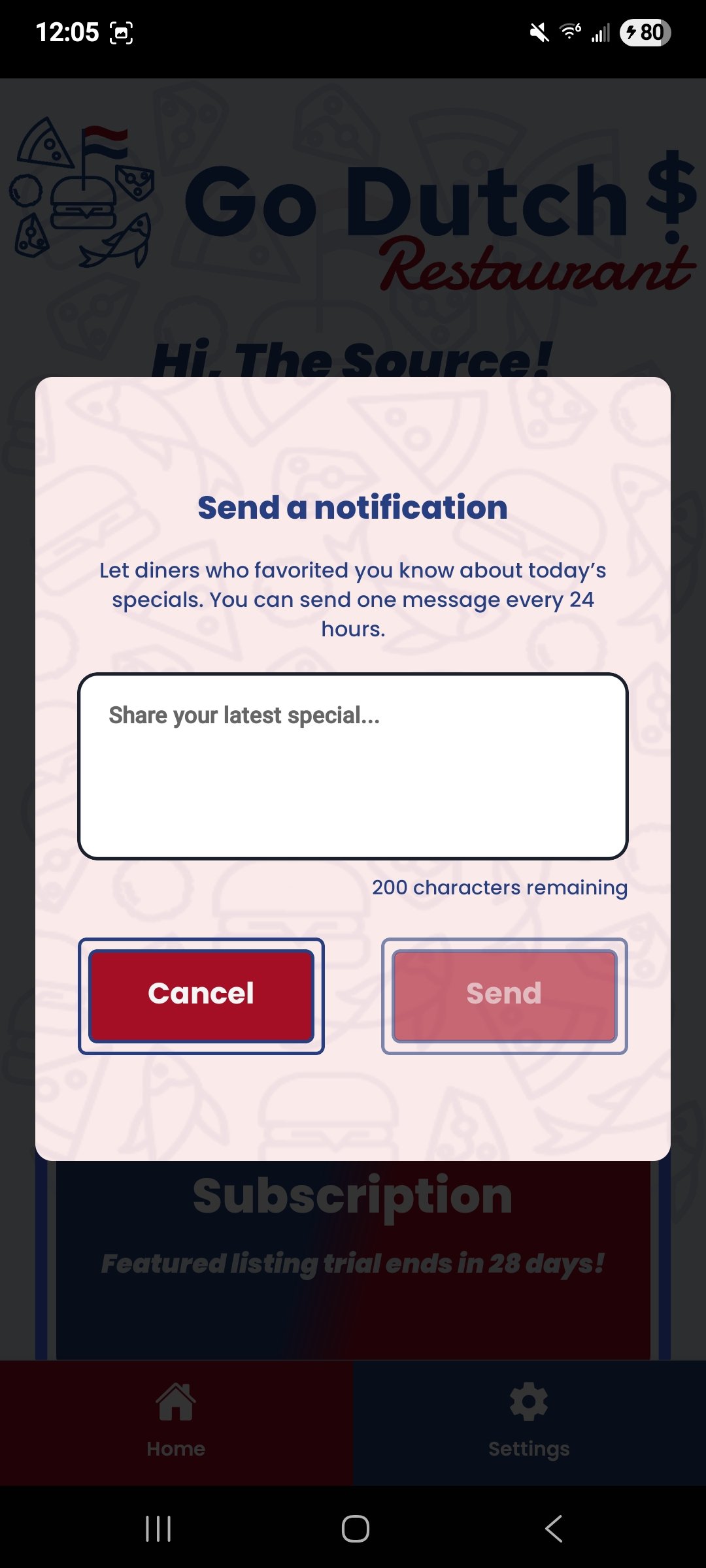Open the Settings gear icon
This screenshot has width=706, height=1568.
point(528,1400)
